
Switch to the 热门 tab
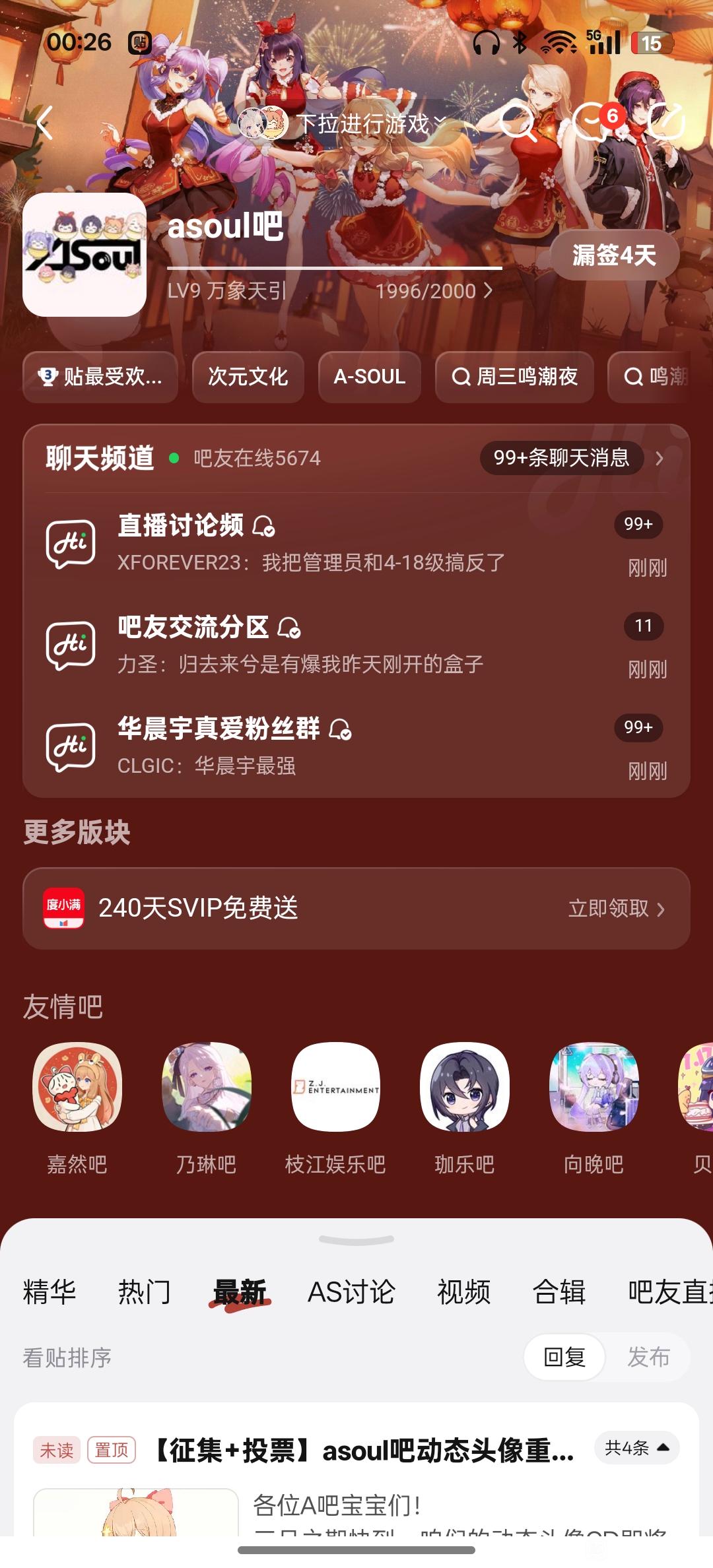click(145, 1291)
